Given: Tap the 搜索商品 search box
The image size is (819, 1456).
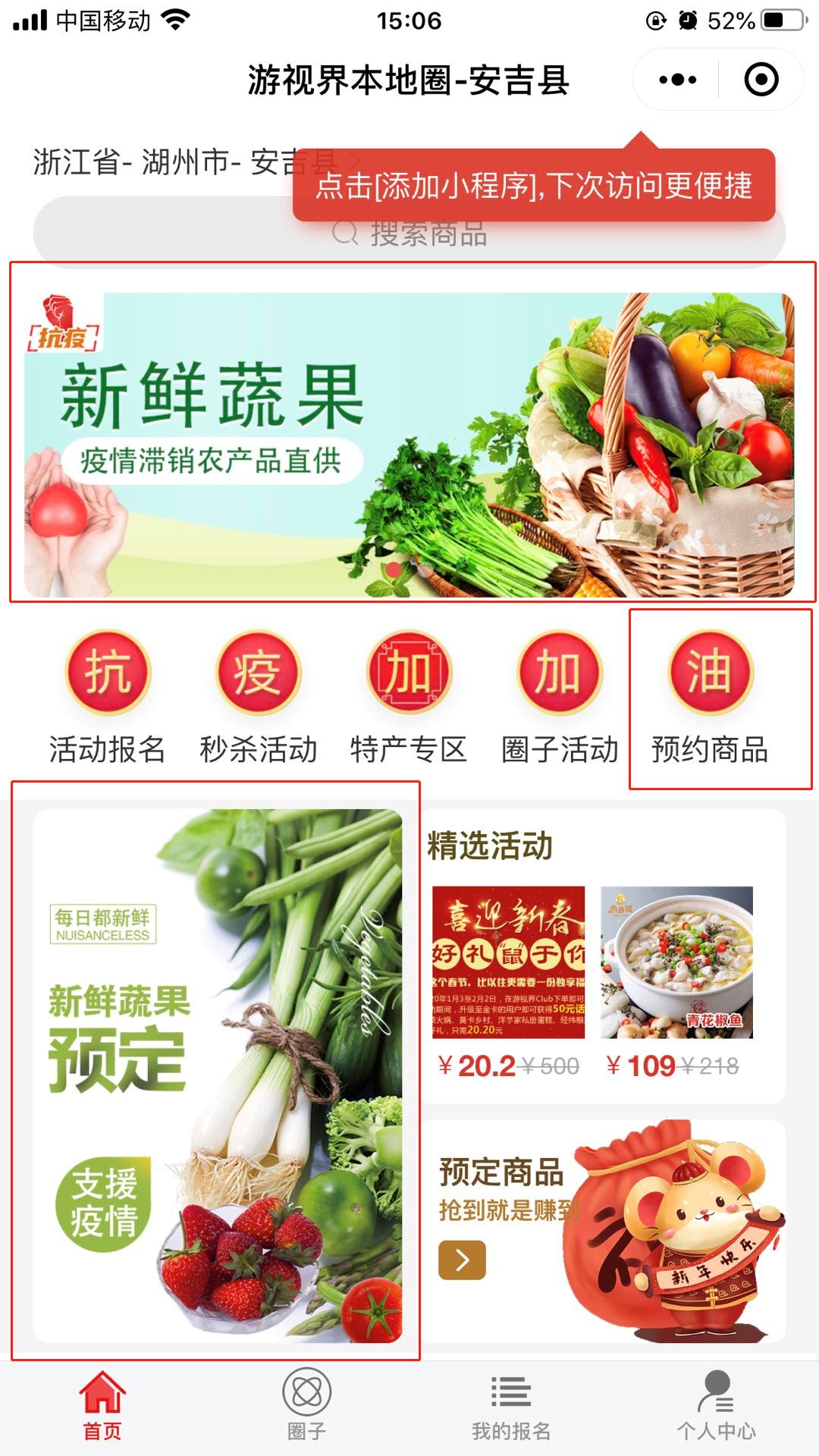Looking at the screenshot, I should (x=409, y=233).
